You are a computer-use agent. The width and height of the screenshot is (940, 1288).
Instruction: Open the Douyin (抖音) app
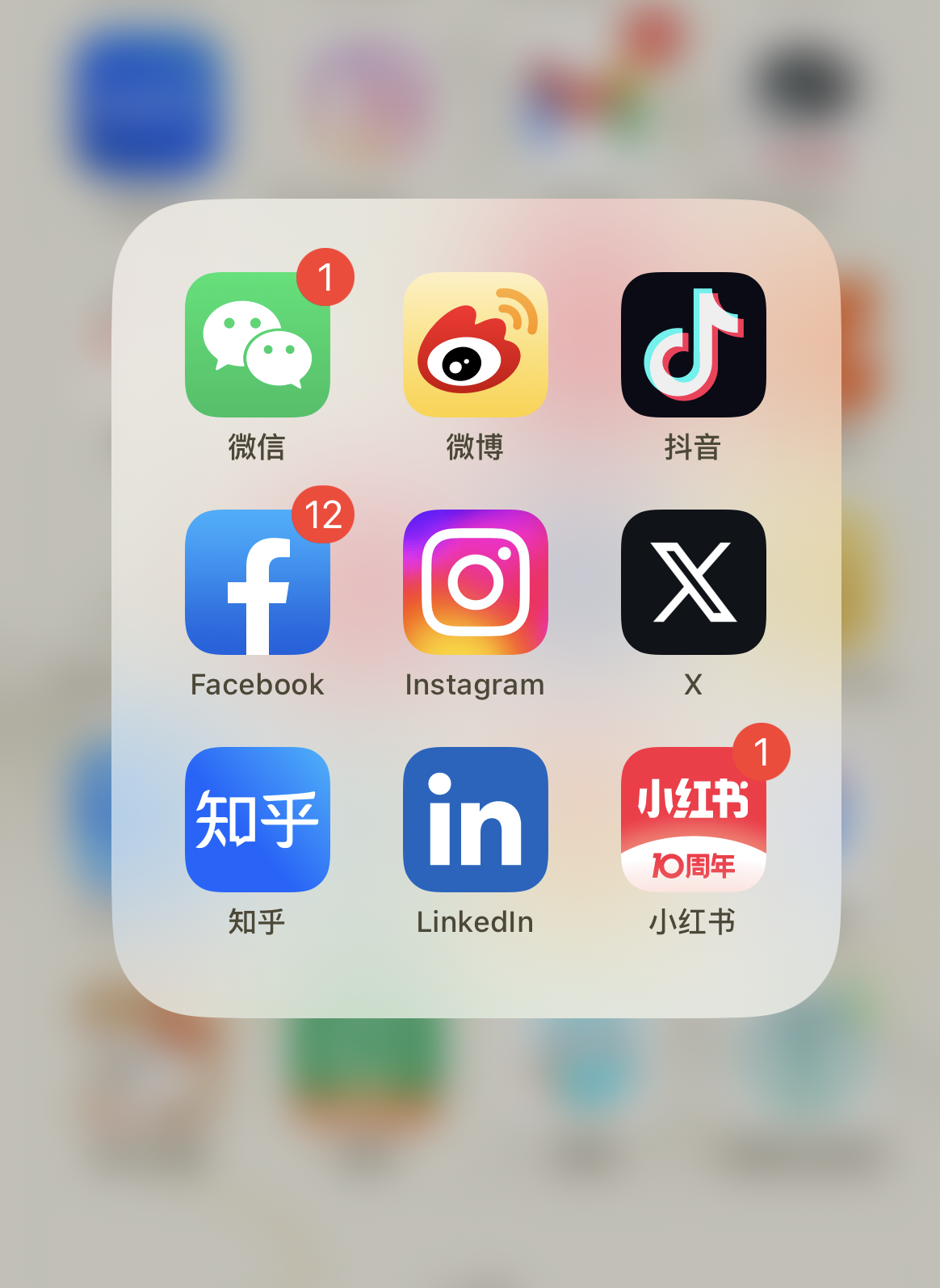(x=693, y=345)
